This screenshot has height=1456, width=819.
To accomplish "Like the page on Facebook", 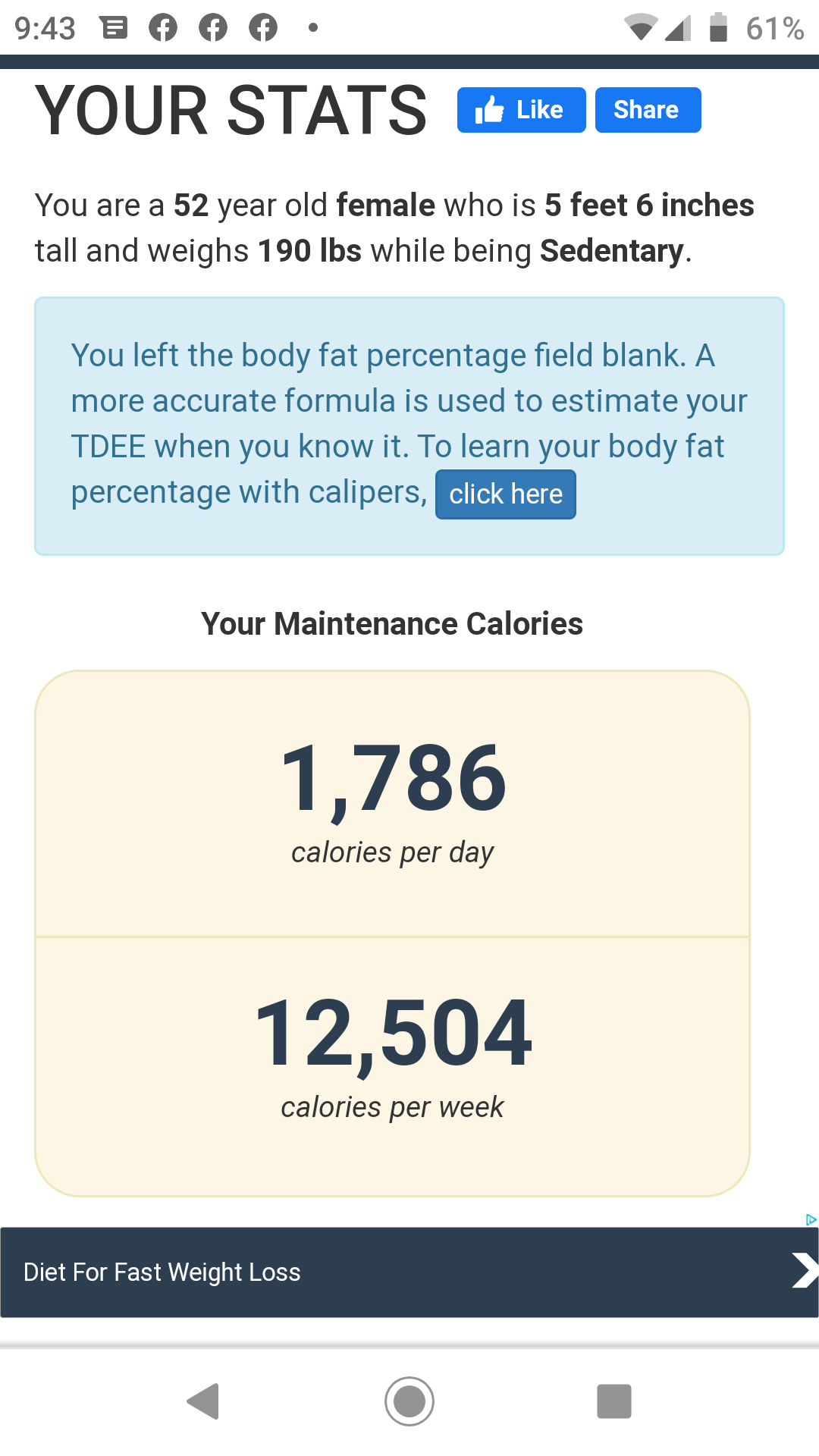I will pos(521,110).
